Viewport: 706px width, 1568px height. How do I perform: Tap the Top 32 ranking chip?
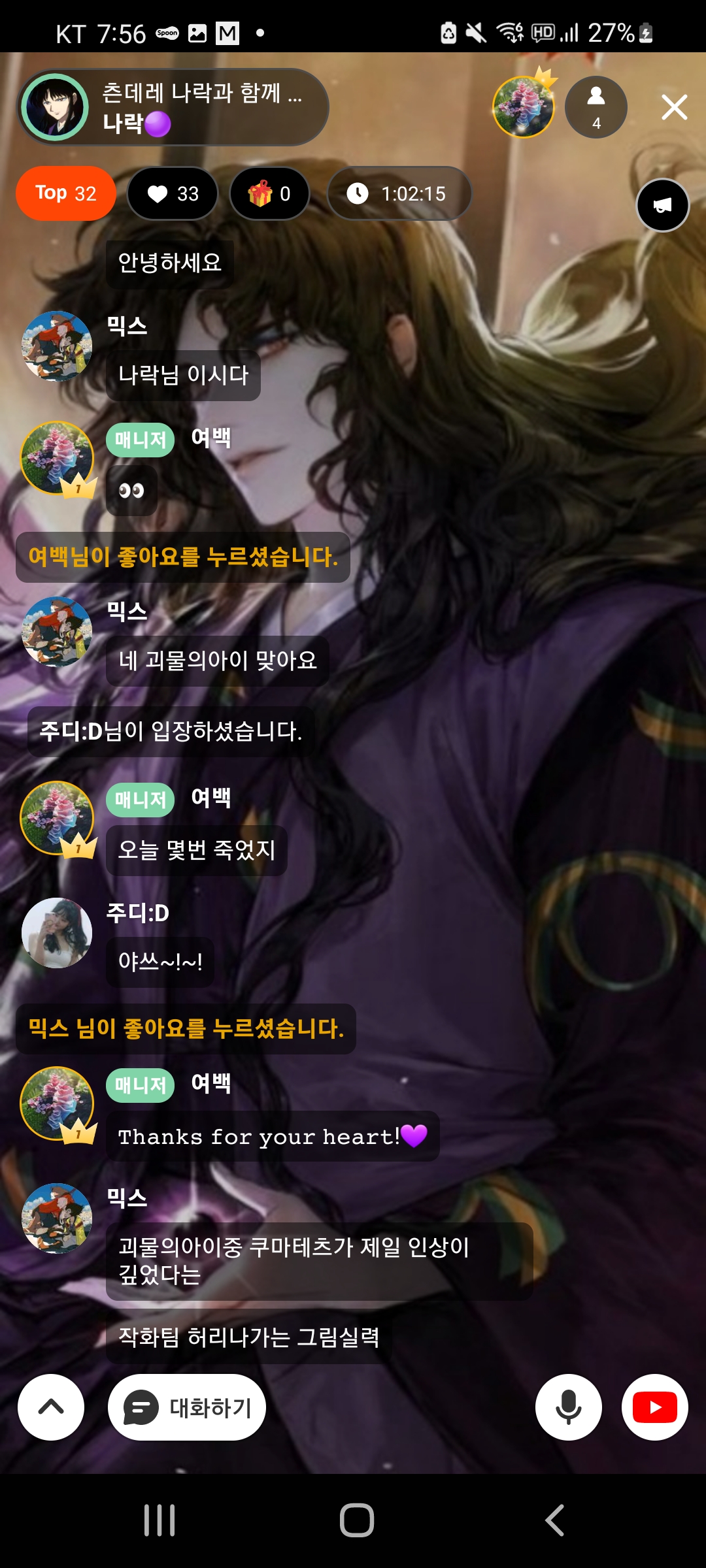[x=66, y=193]
